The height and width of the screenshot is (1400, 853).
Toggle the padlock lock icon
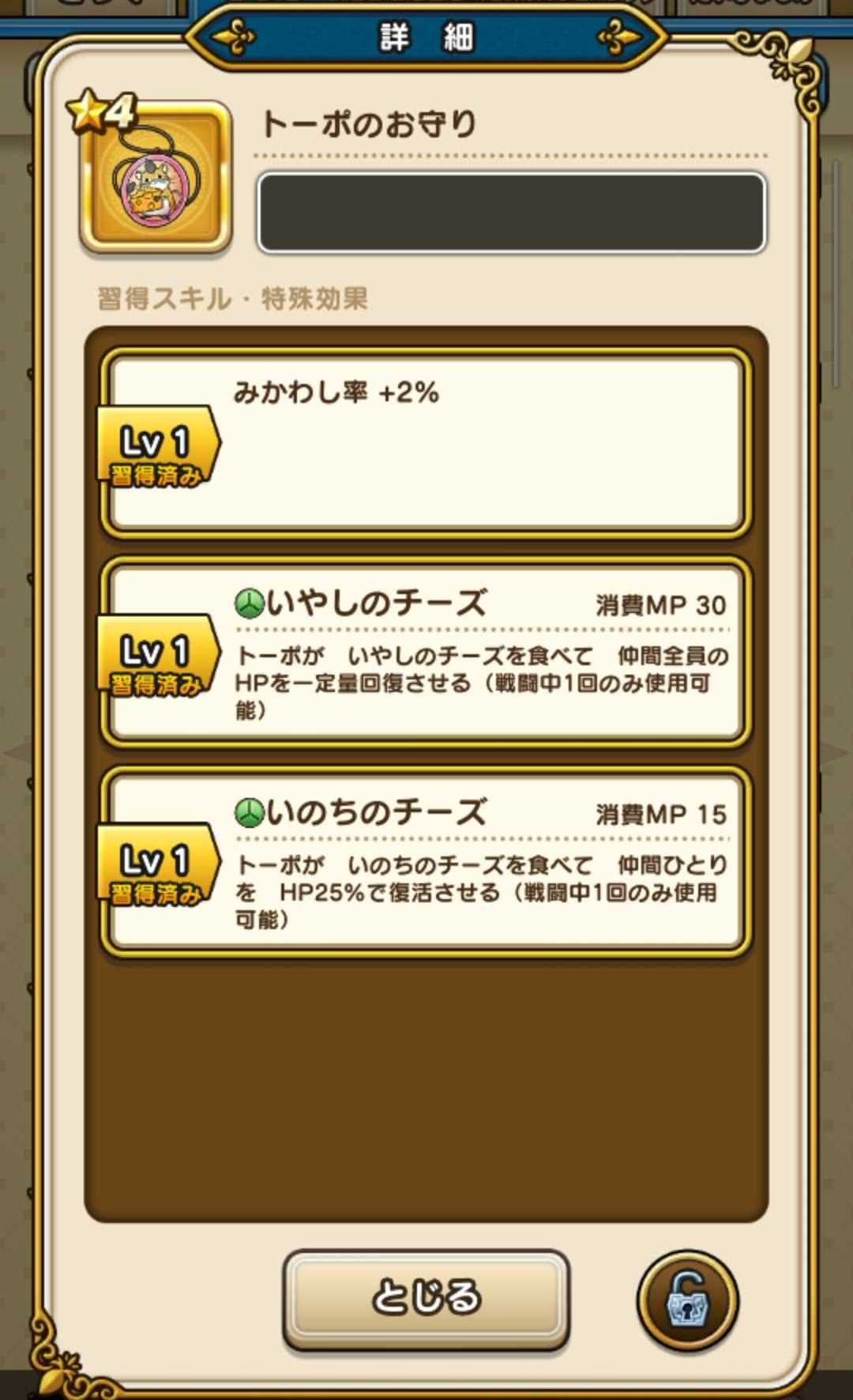687,1300
